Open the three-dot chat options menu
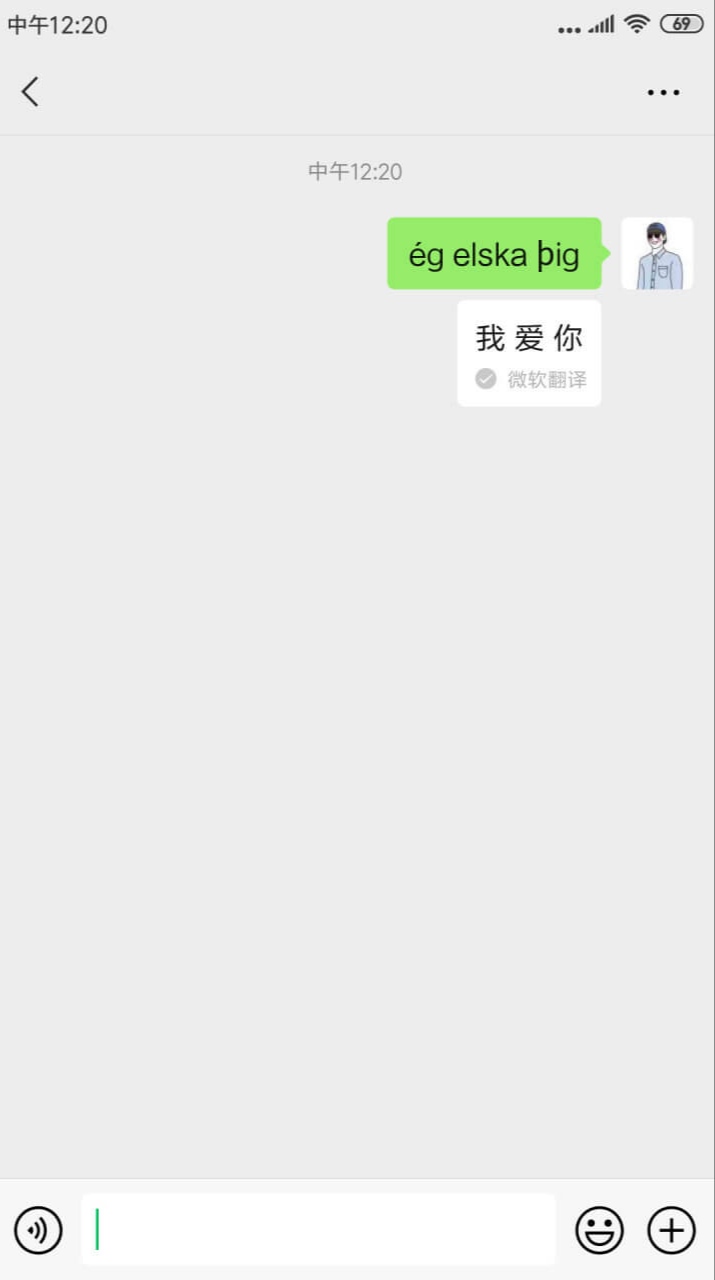This screenshot has height=1280, width=715. [663, 93]
